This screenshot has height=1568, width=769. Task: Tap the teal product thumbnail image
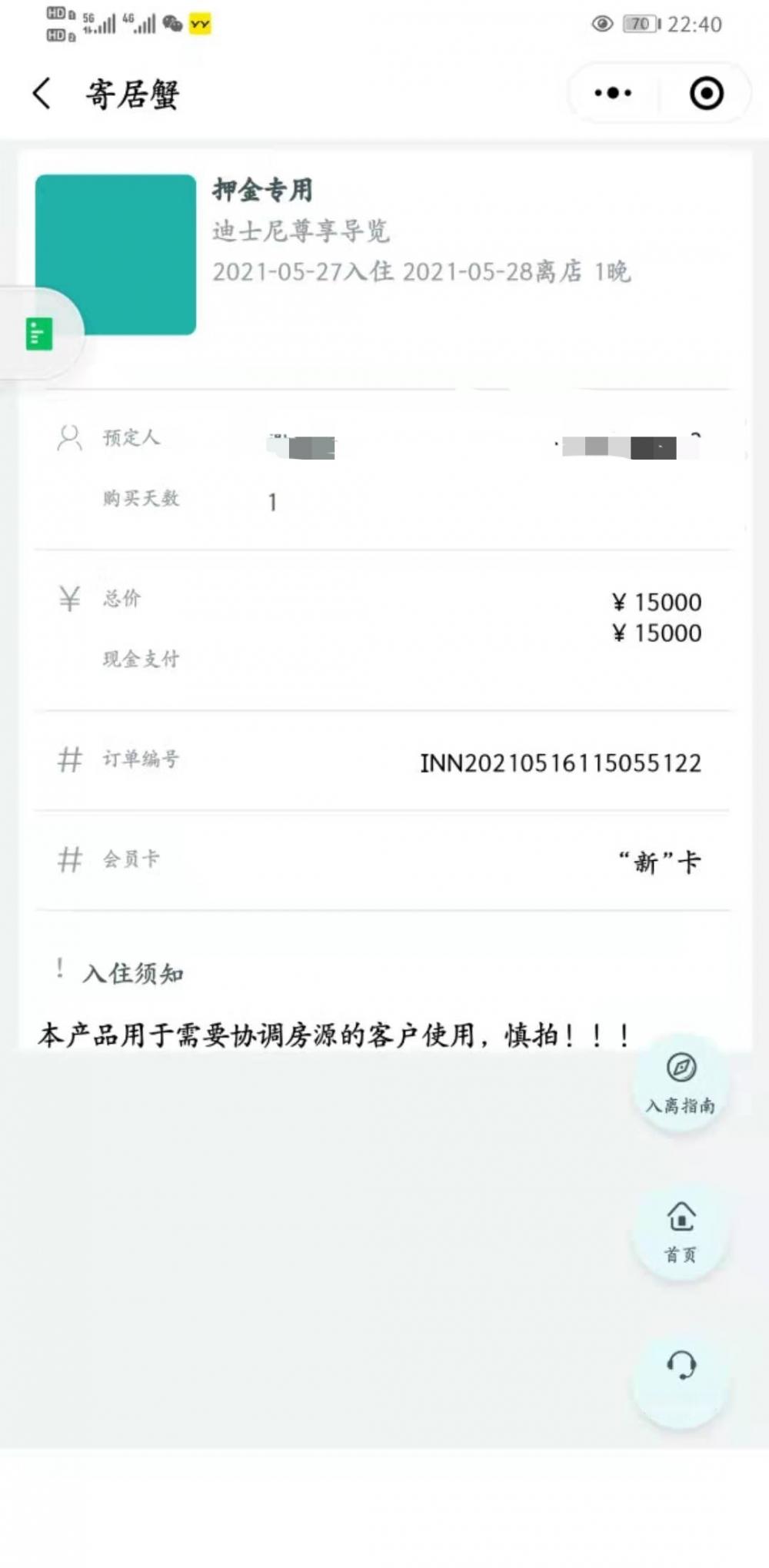point(117,254)
